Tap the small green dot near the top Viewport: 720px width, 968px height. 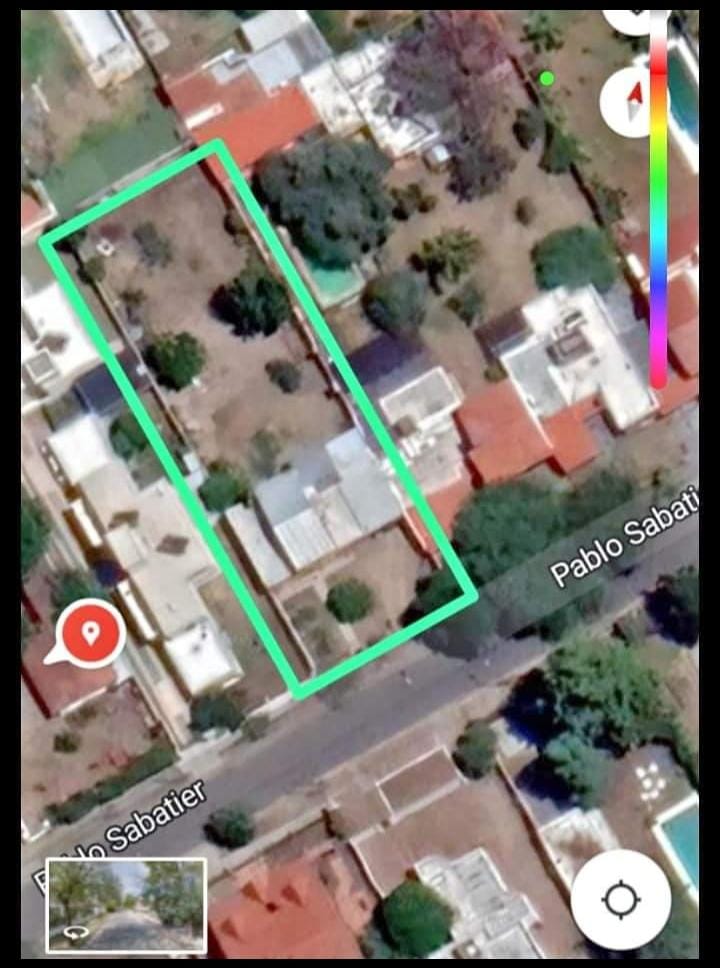coord(547,76)
